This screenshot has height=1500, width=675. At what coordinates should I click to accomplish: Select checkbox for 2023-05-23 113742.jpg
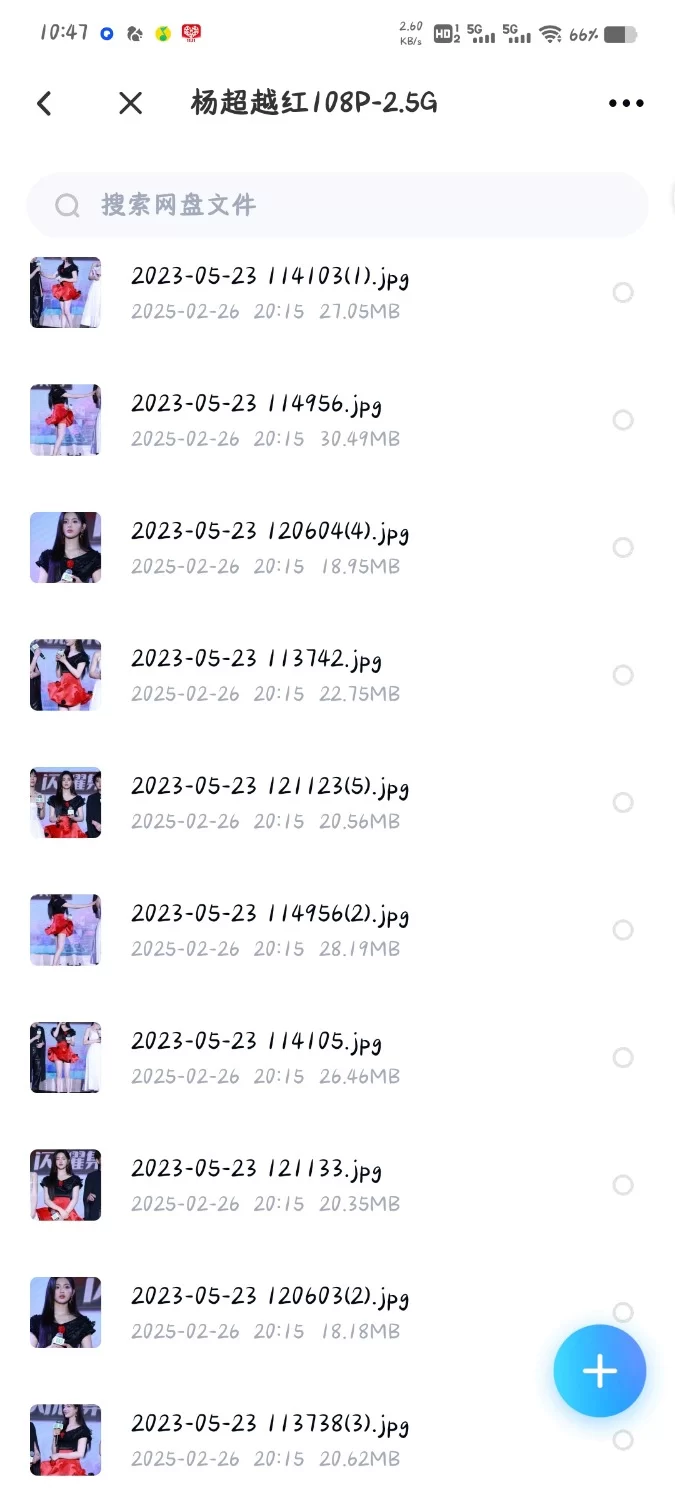[623, 675]
